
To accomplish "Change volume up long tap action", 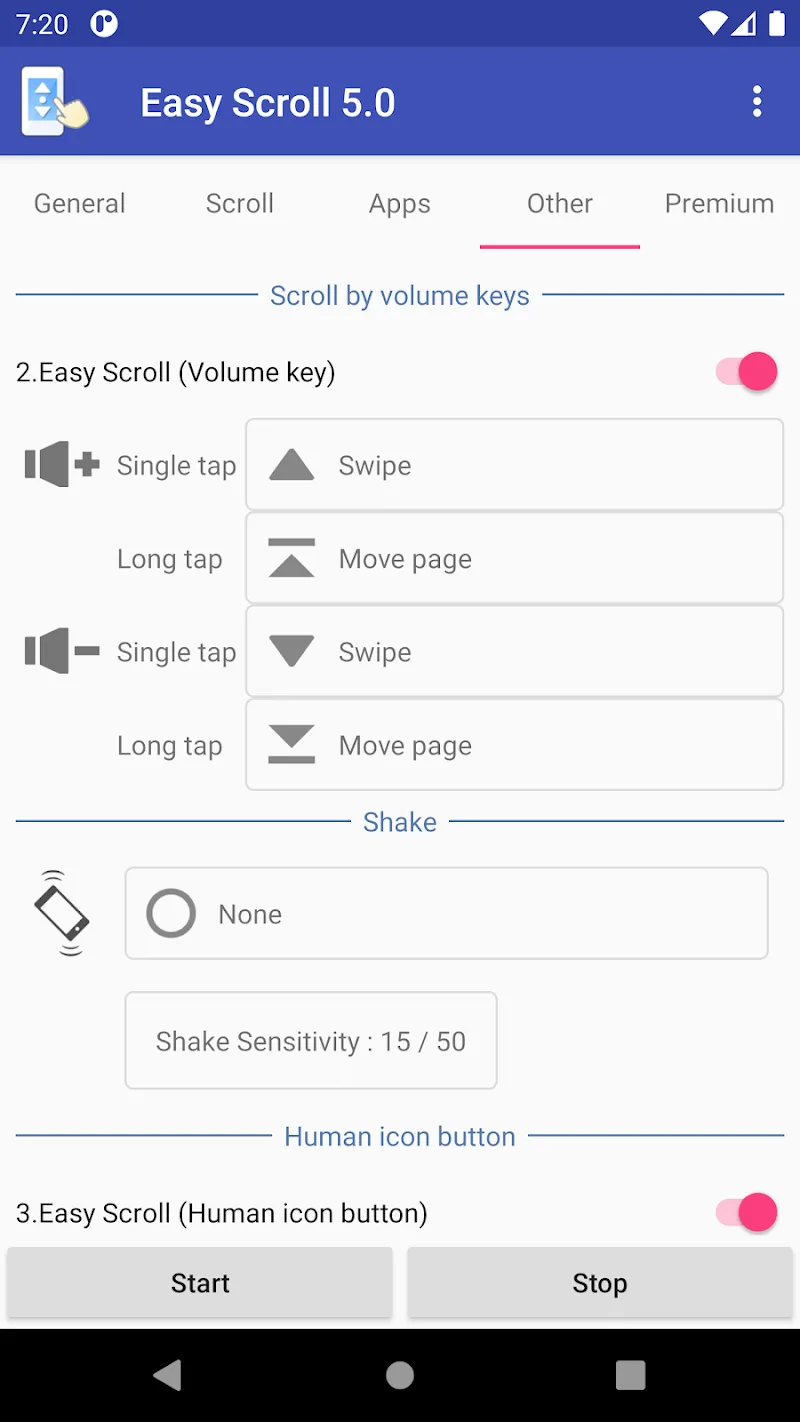I will coord(514,559).
